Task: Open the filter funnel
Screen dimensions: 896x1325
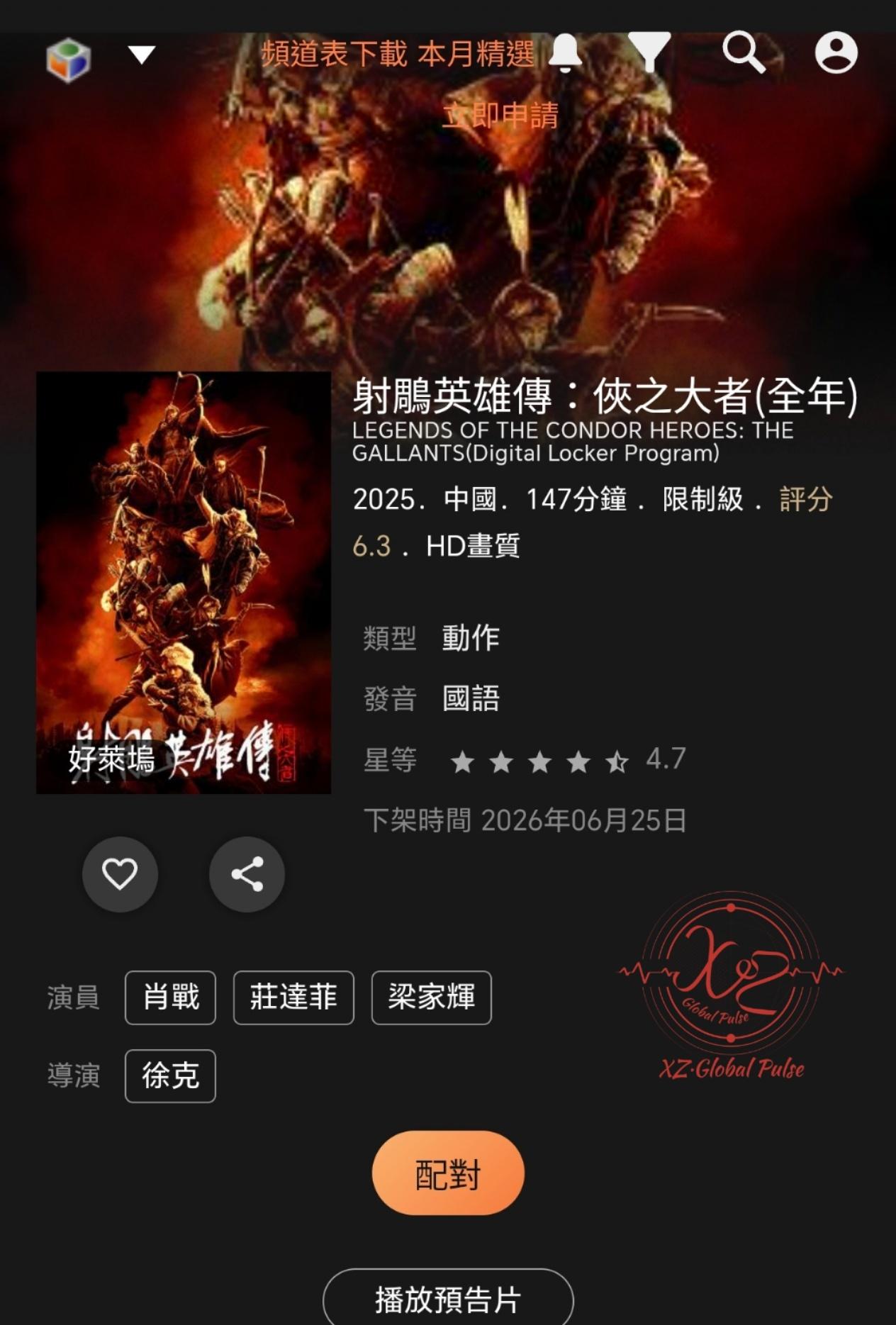Action: click(649, 52)
